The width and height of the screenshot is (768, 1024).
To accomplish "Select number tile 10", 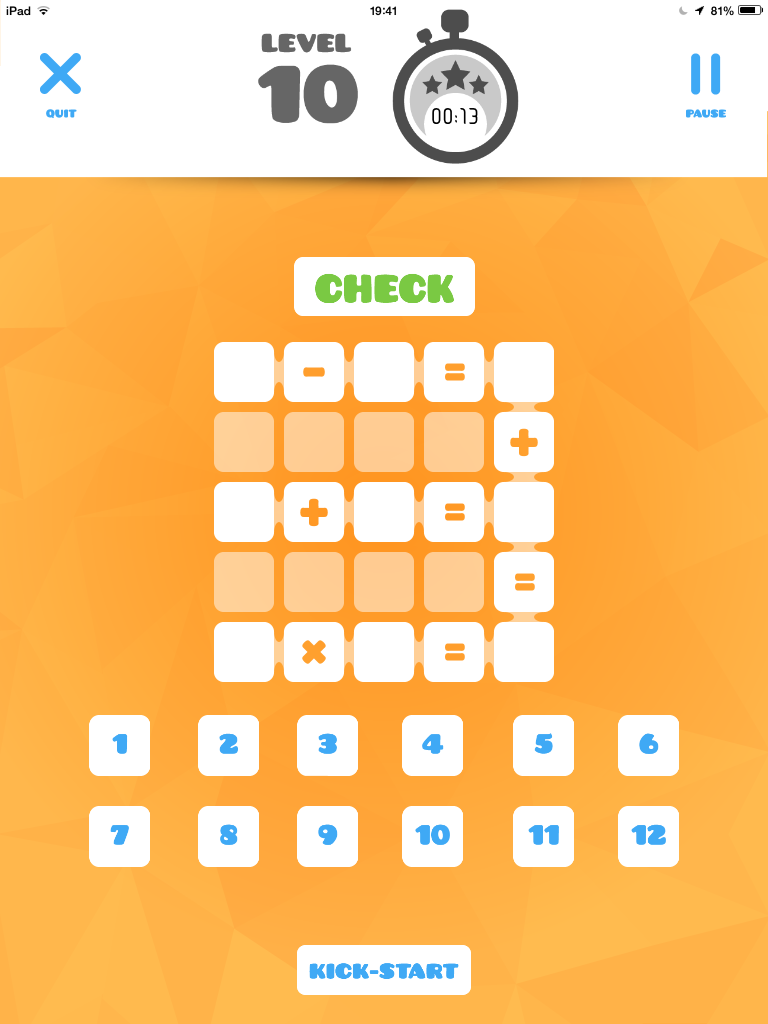I will point(432,836).
